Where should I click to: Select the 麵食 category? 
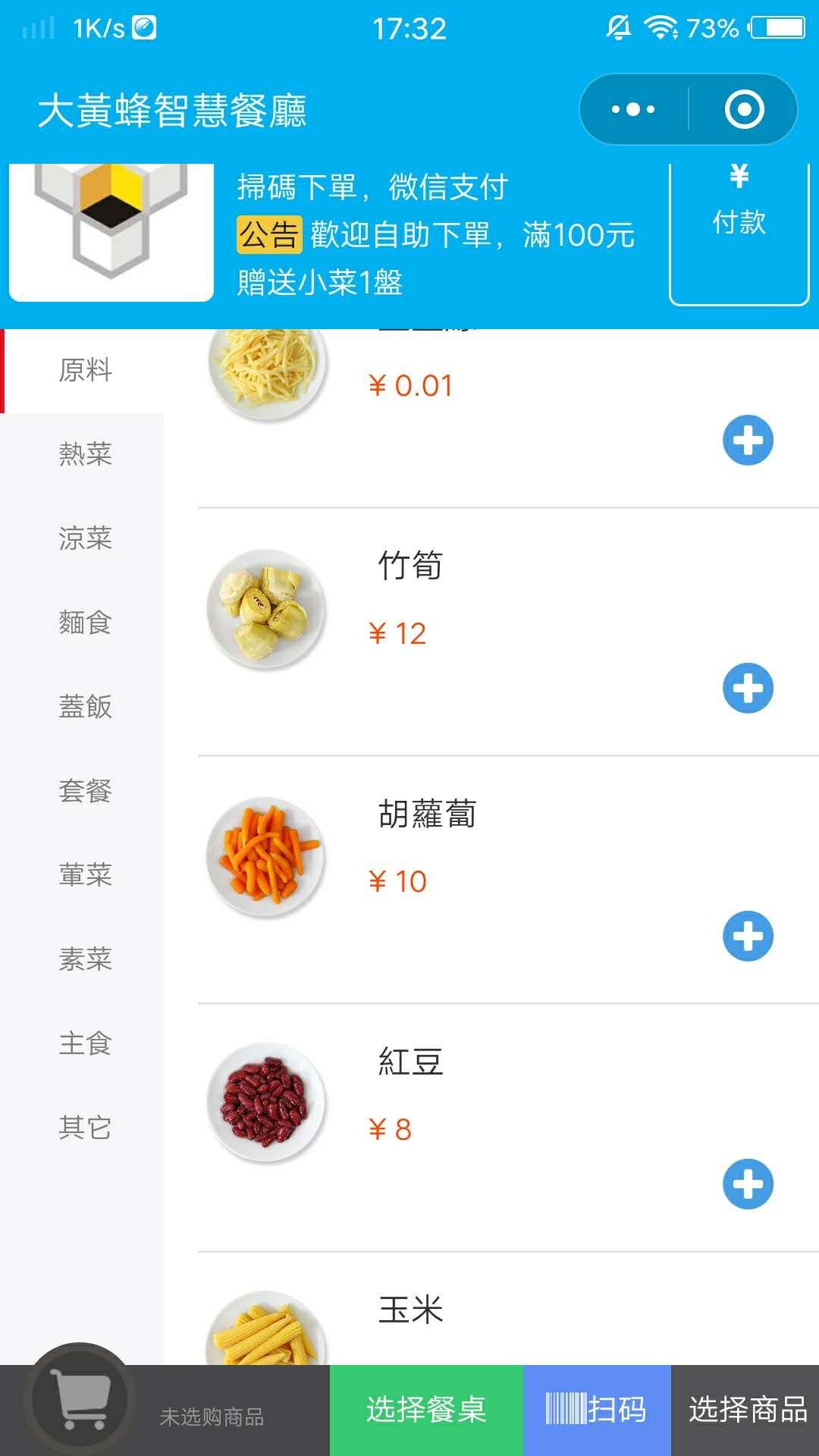coord(85,623)
